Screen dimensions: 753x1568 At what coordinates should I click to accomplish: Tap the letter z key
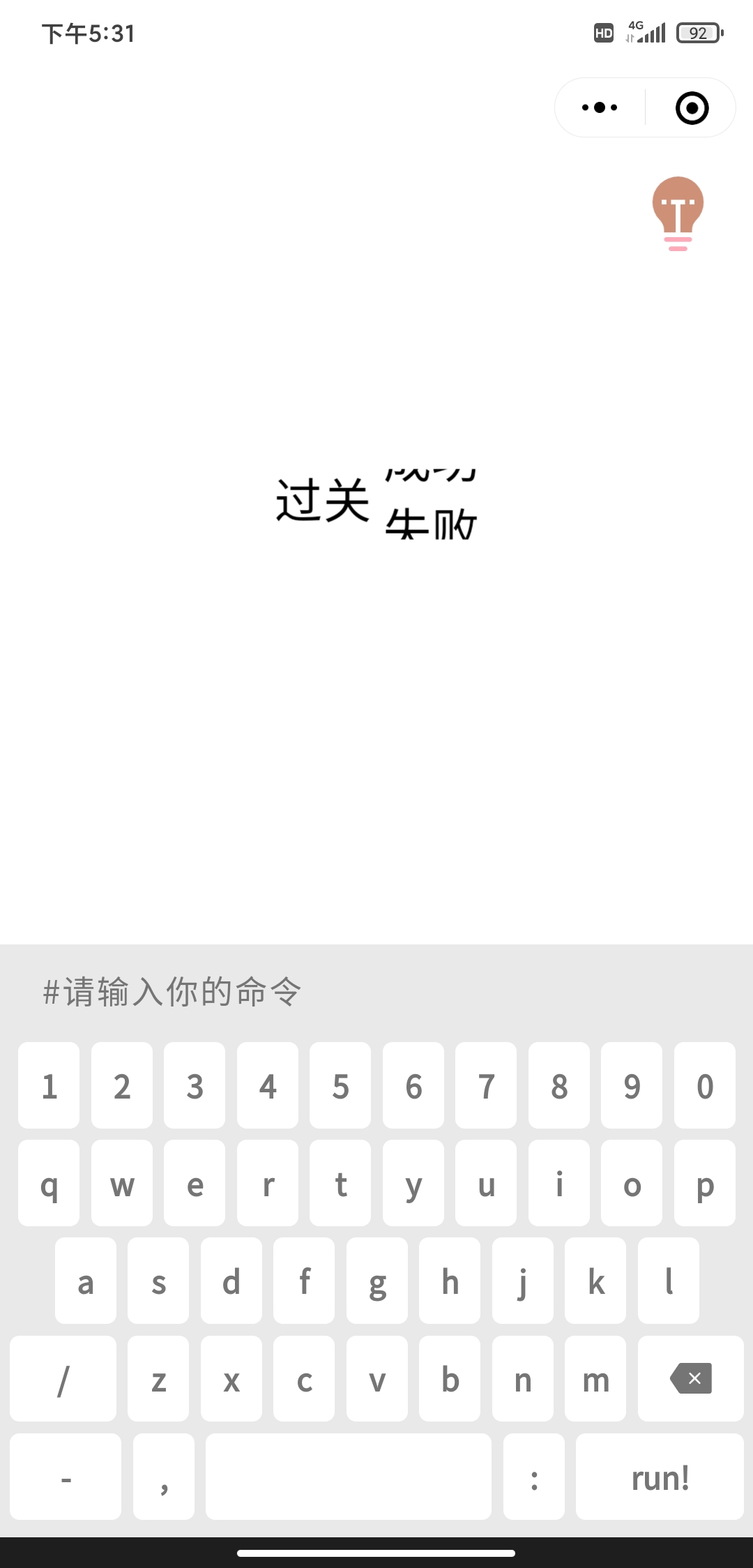pyautogui.click(x=158, y=1378)
